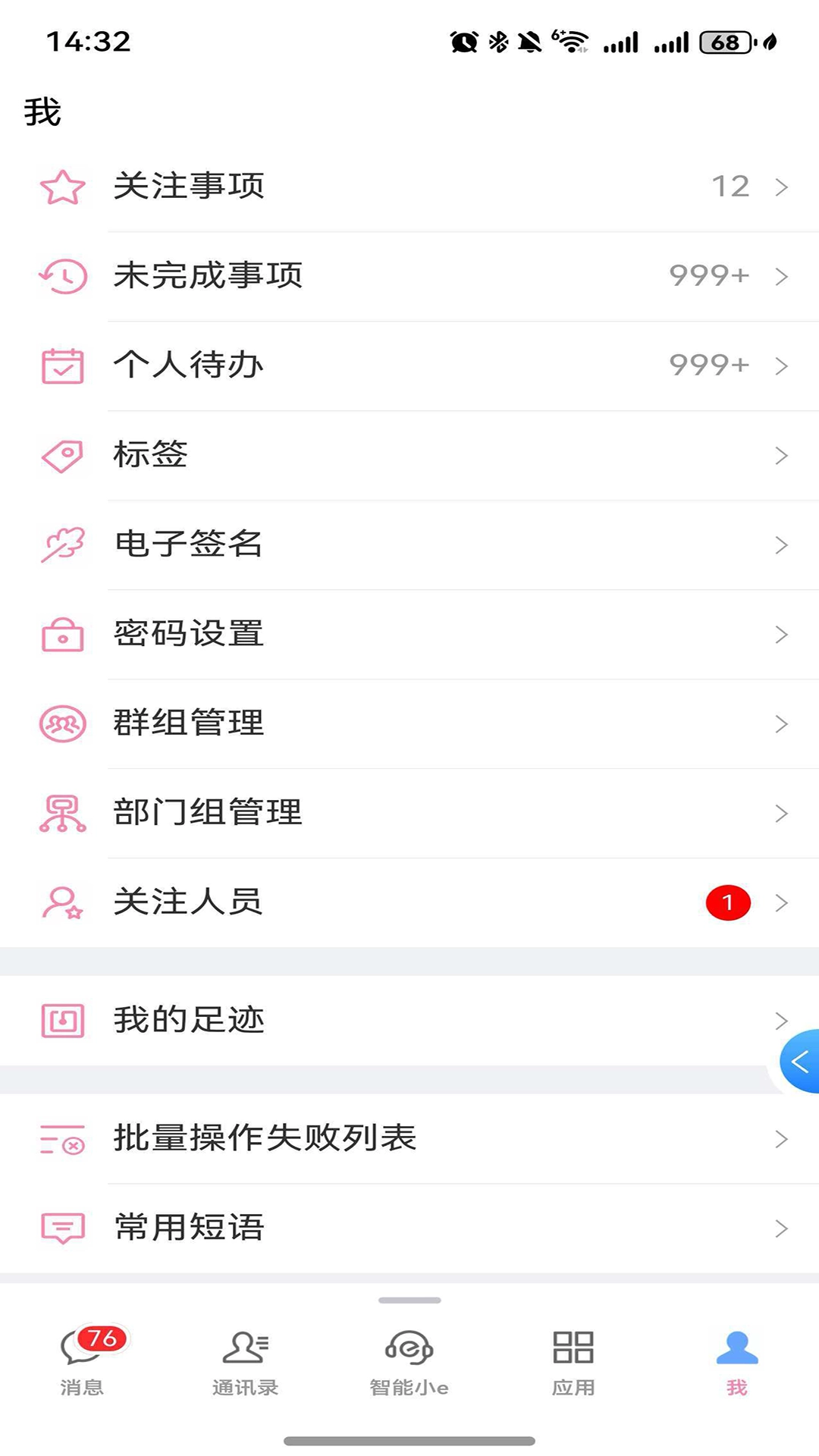The height and width of the screenshot is (1456, 819).
Task: Open 批量操作失败列表
Action: (x=409, y=1139)
